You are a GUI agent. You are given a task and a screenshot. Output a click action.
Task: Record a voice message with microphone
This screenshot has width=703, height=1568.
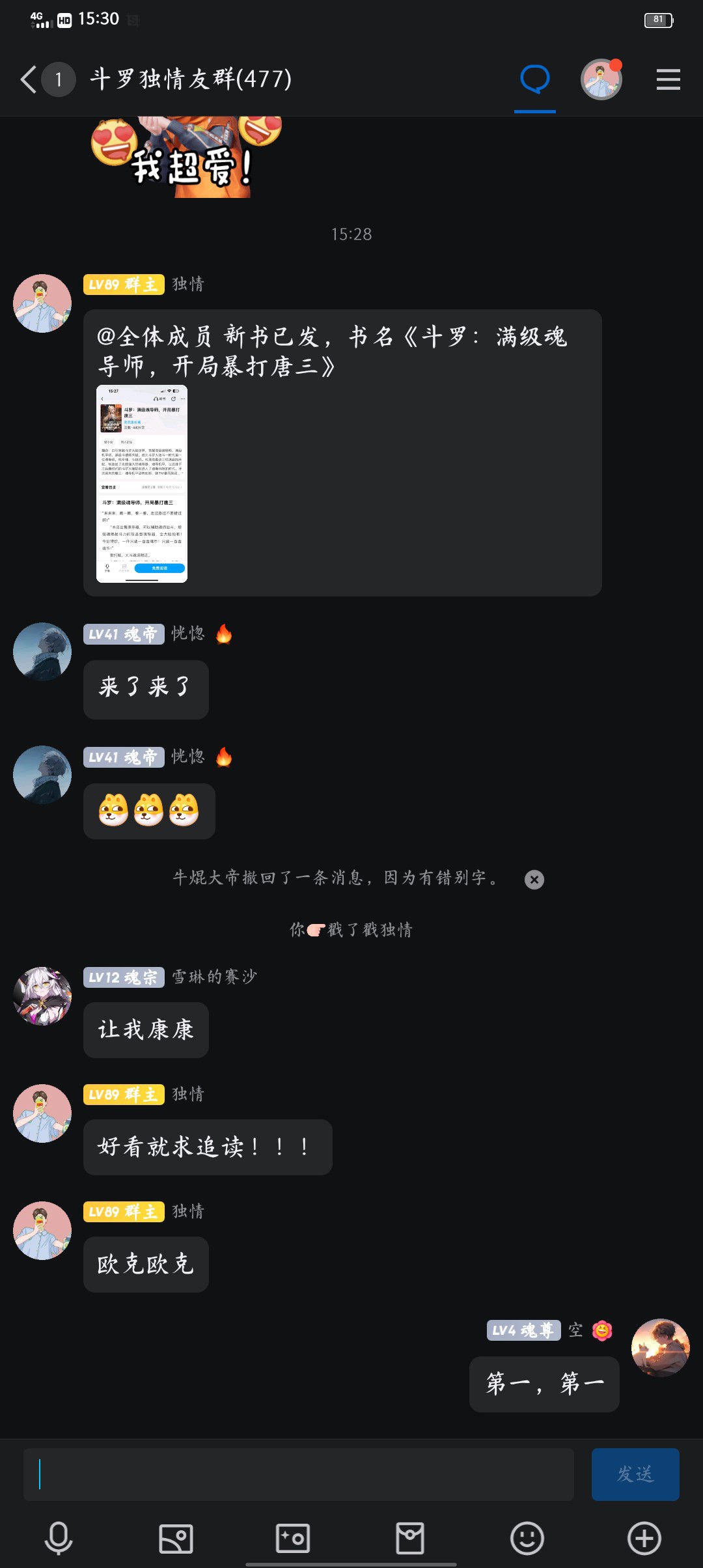tap(59, 1539)
